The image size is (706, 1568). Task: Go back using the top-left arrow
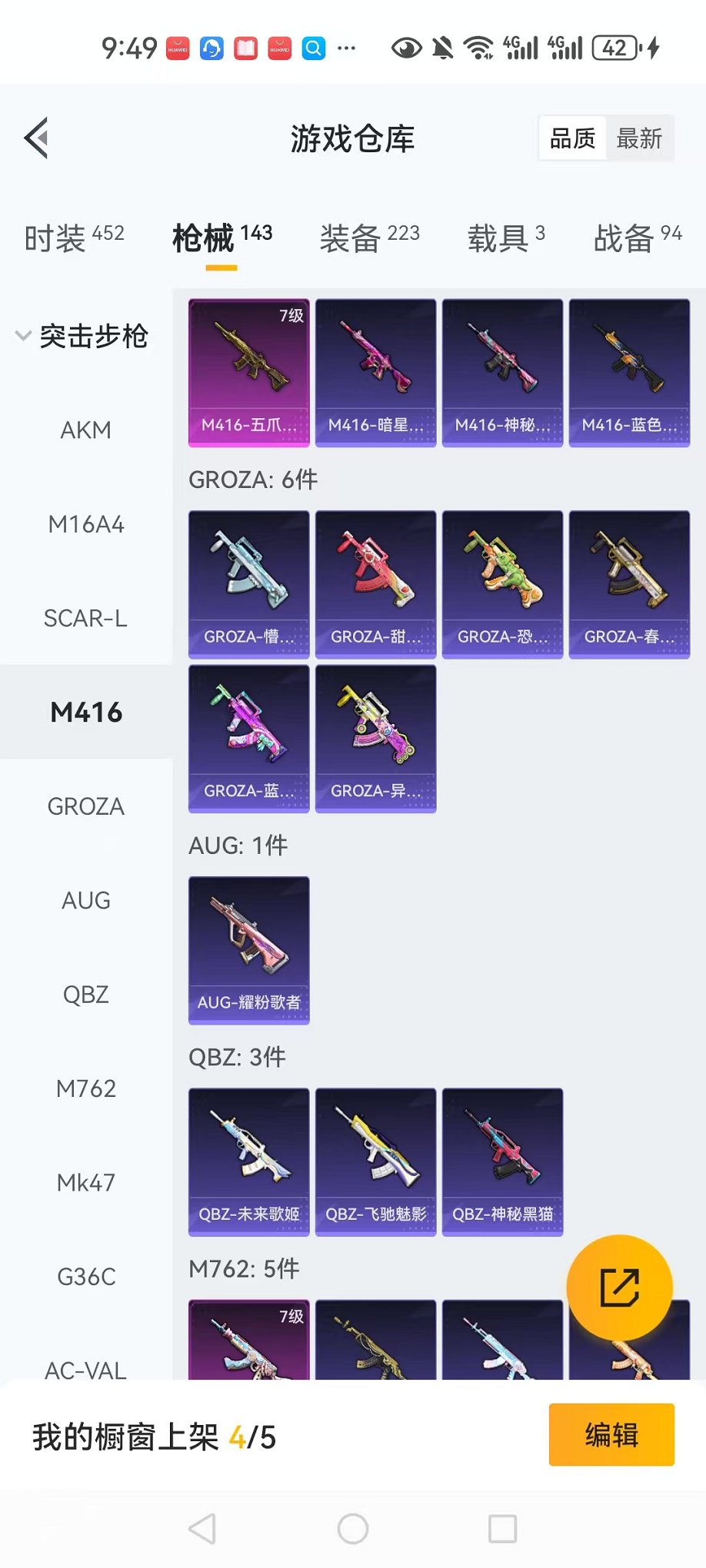click(36, 138)
